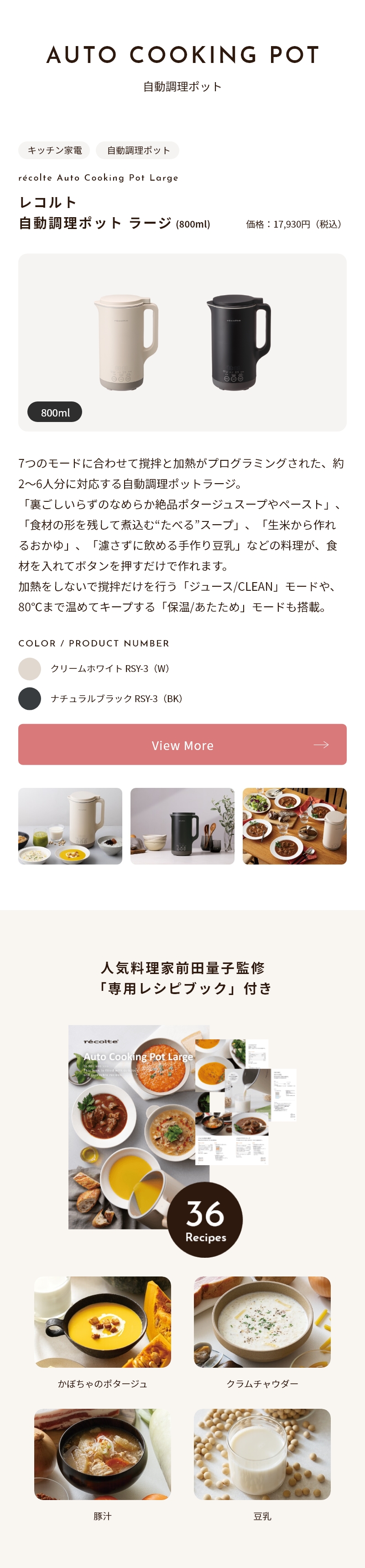Open the 自動調理ポット tag chip

point(137,151)
